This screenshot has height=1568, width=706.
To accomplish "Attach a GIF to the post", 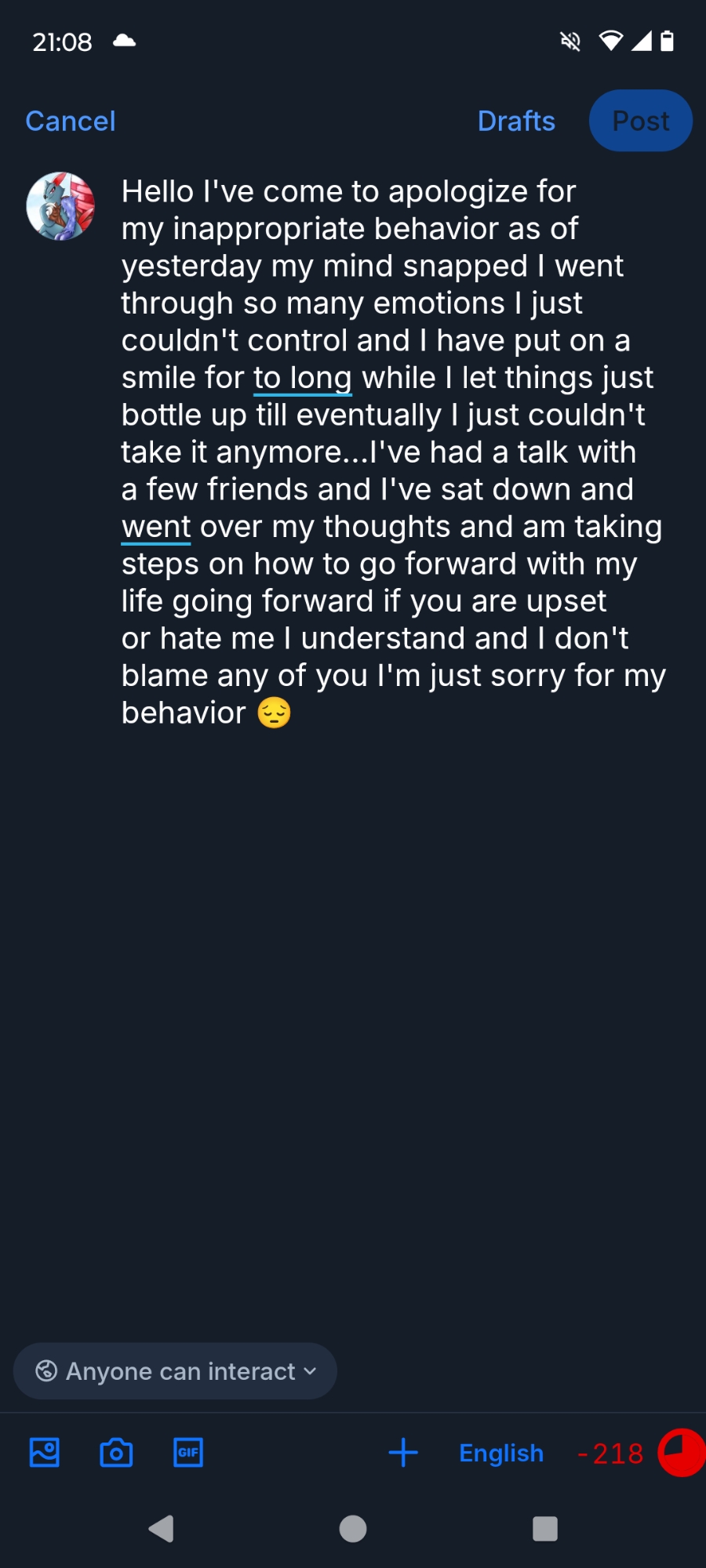I will tap(188, 1453).
